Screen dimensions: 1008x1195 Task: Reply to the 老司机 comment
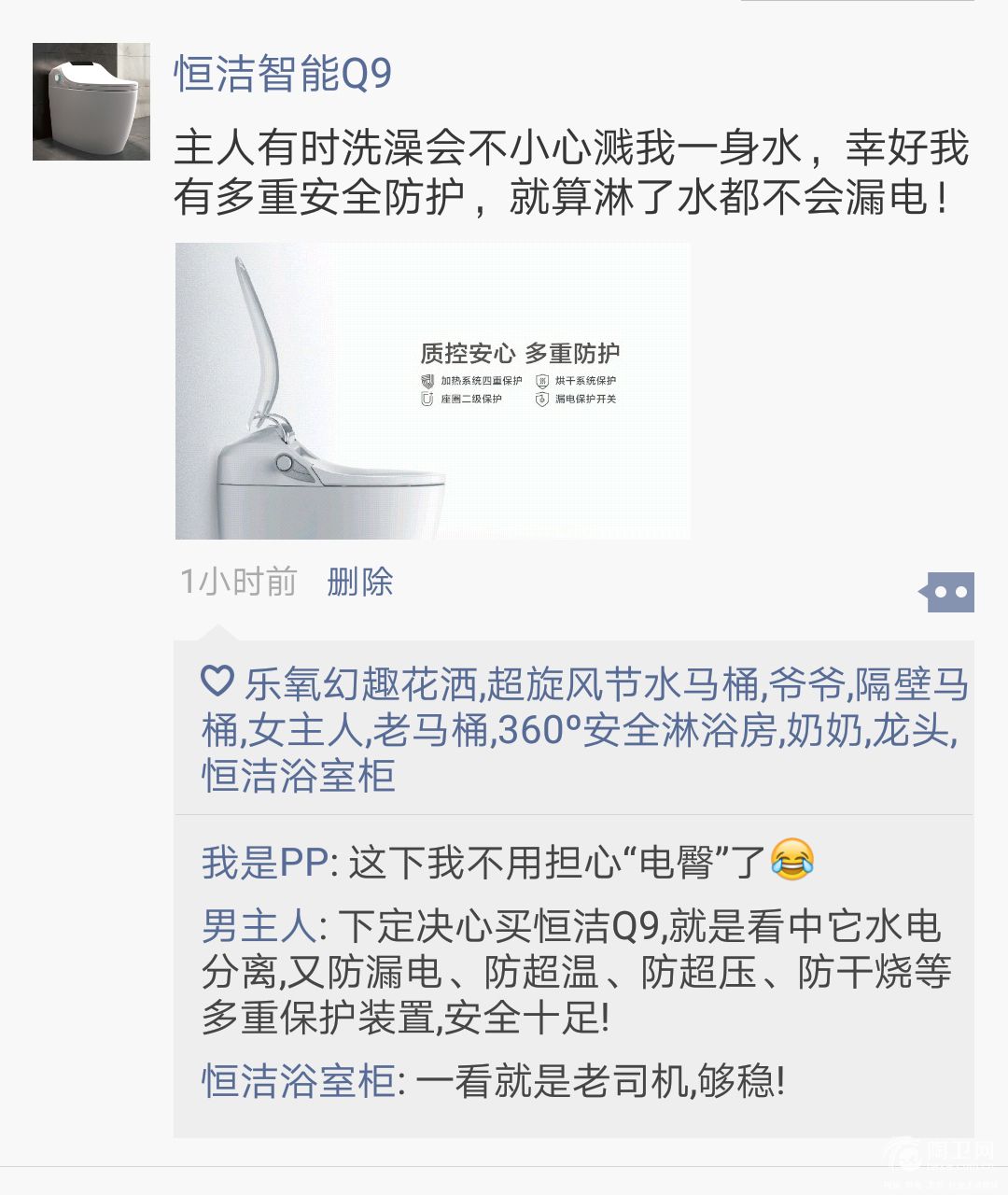coord(597,1081)
